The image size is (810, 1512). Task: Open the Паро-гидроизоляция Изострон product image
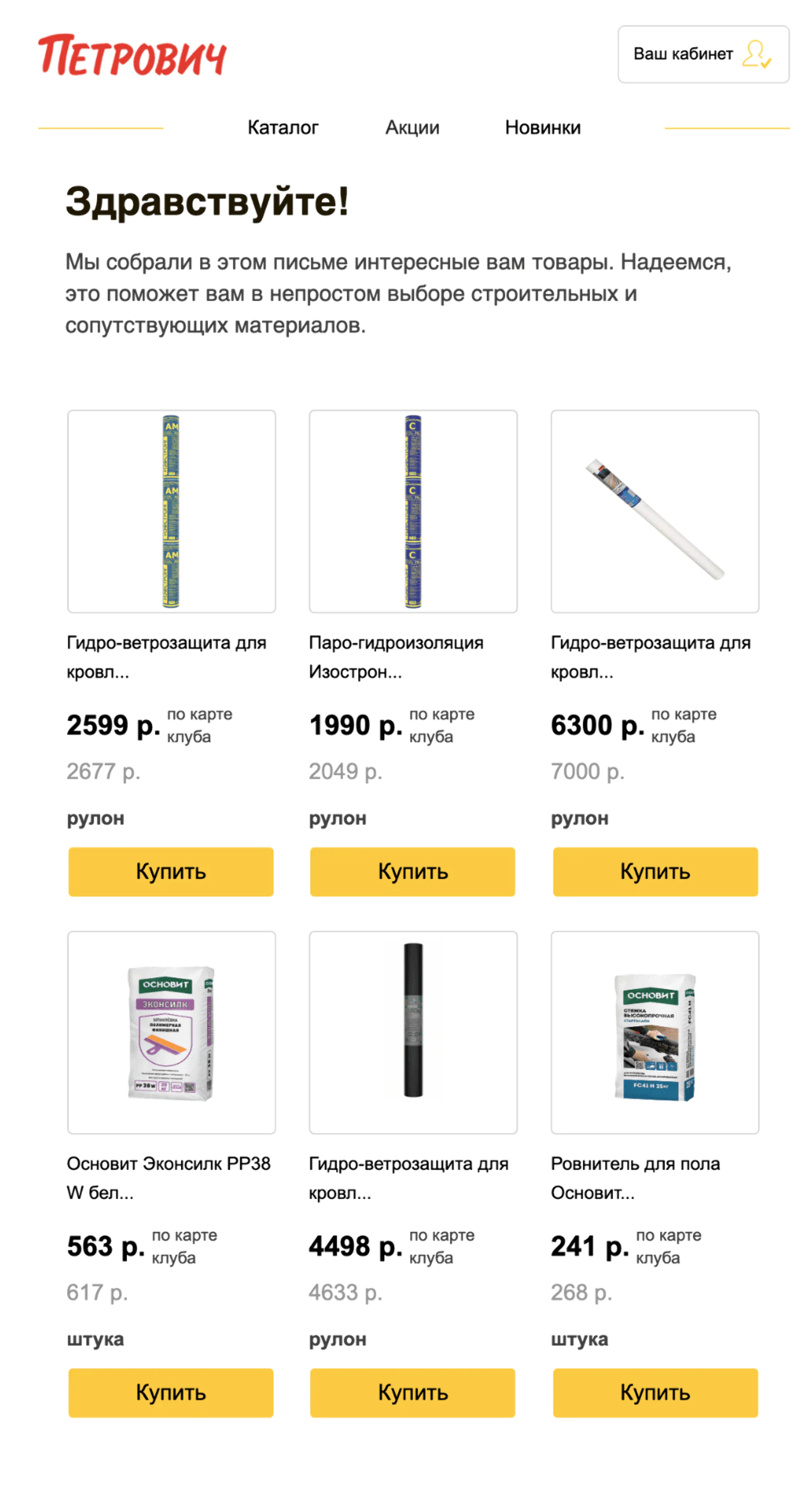pyautogui.click(x=413, y=511)
